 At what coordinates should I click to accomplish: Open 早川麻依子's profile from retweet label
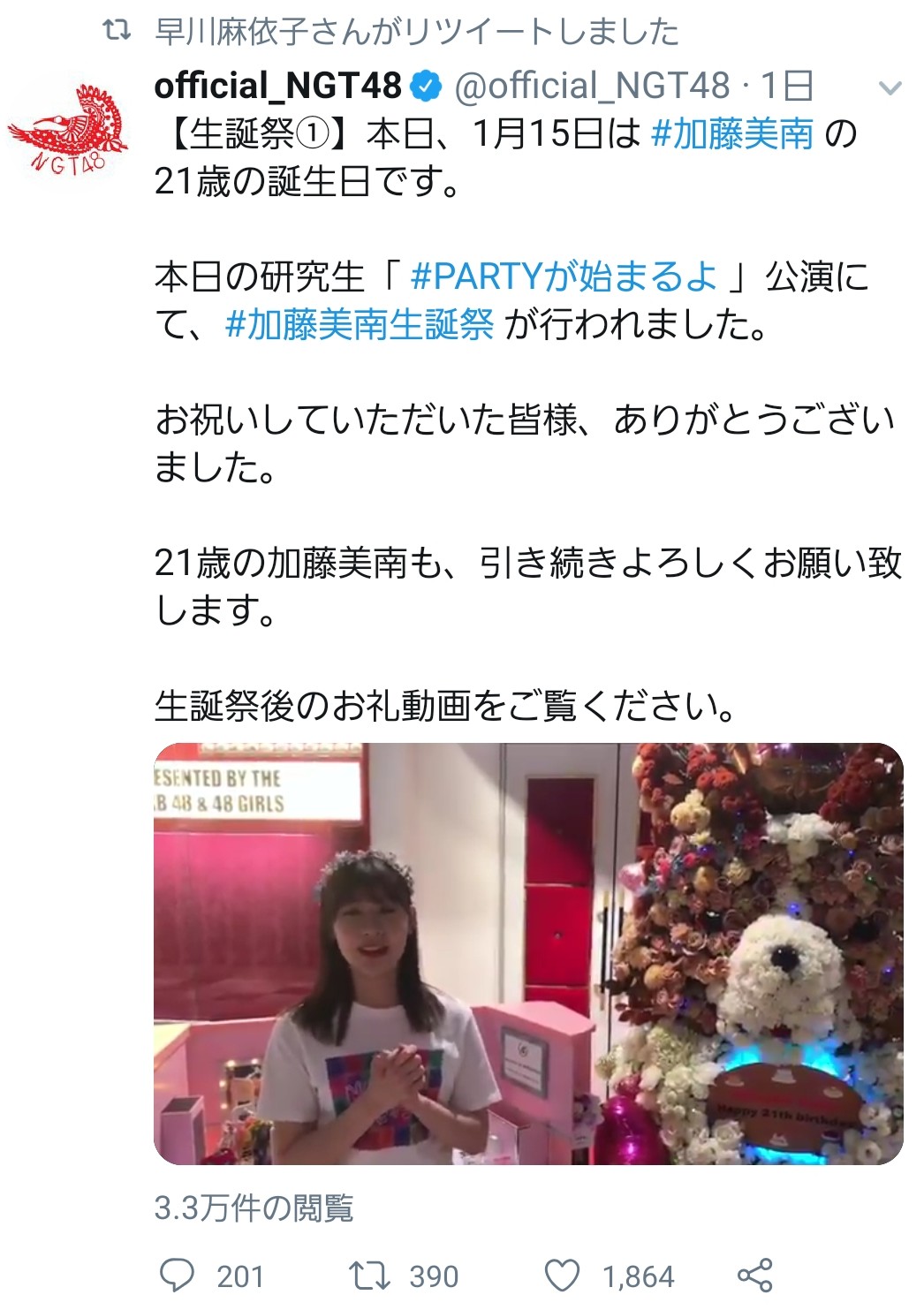415,33
